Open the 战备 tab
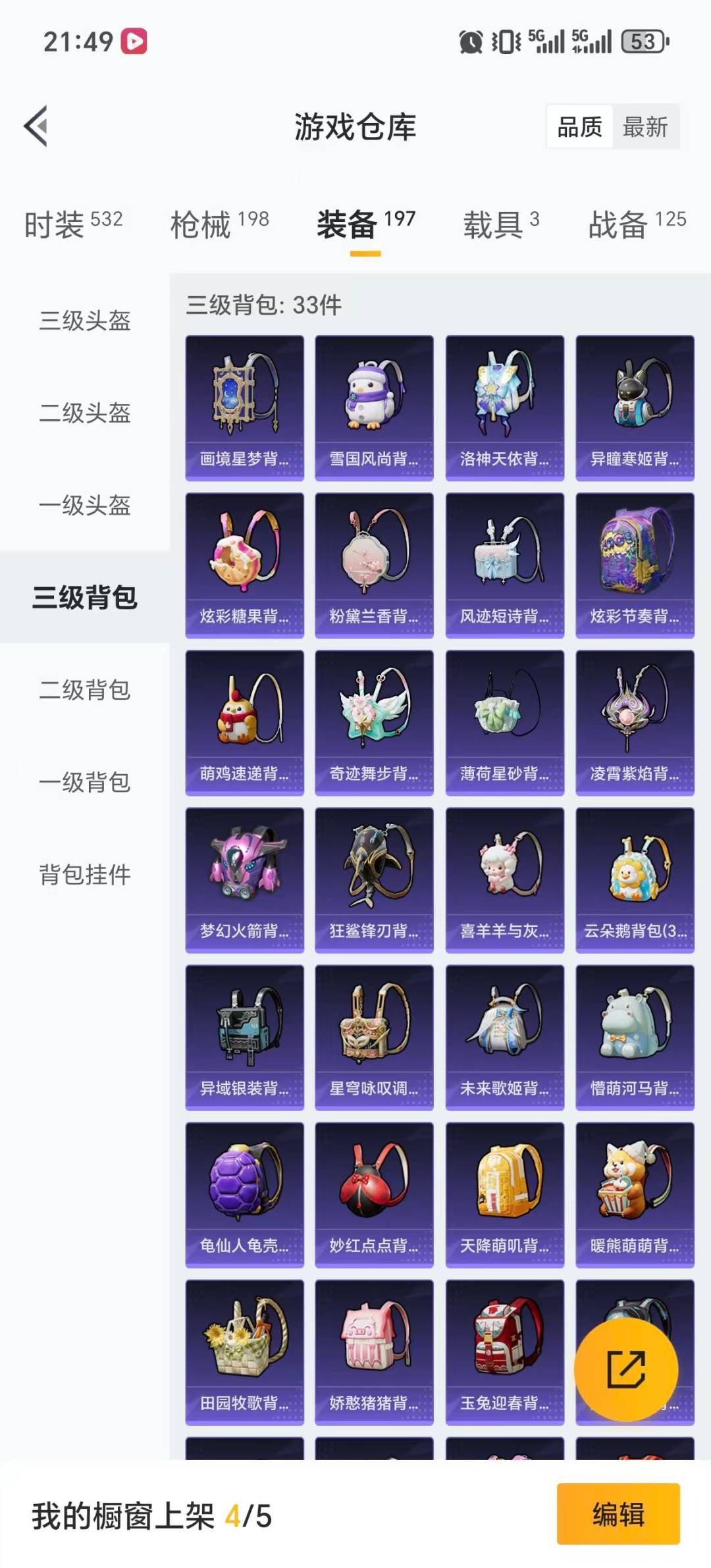The height and width of the screenshot is (1568, 711). coord(637,224)
